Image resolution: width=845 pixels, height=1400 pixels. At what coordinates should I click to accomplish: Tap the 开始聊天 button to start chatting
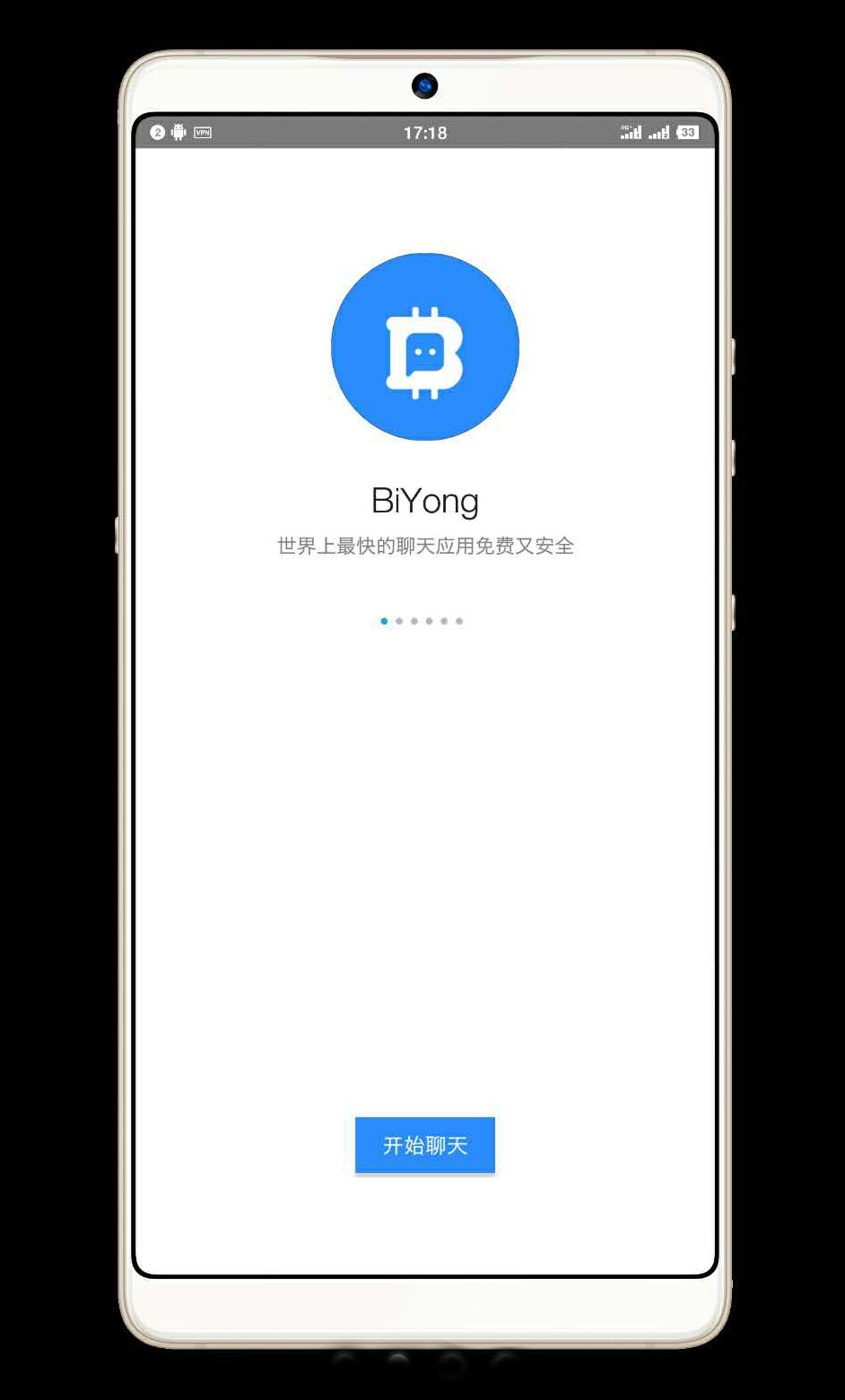tap(425, 1145)
